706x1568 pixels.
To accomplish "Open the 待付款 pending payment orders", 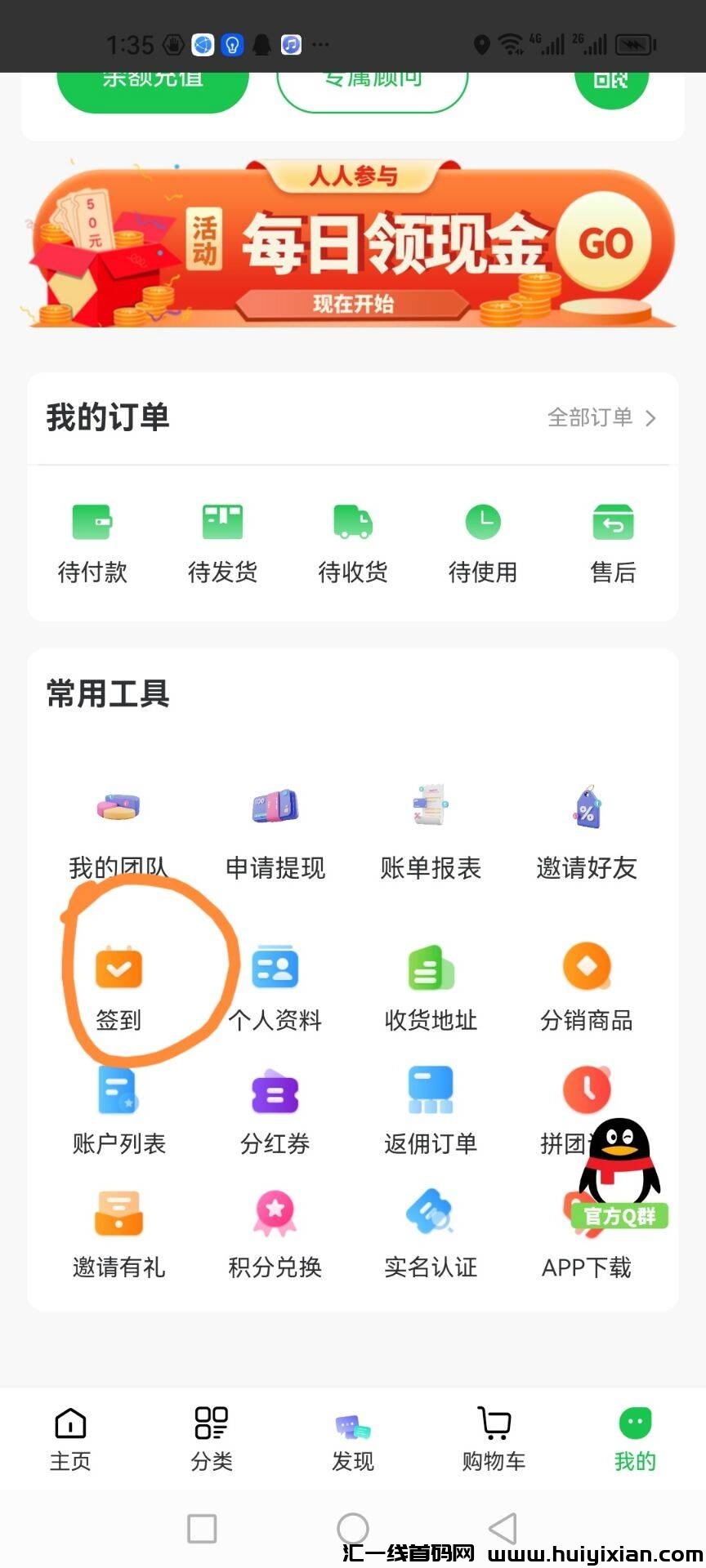I will (x=92, y=539).
